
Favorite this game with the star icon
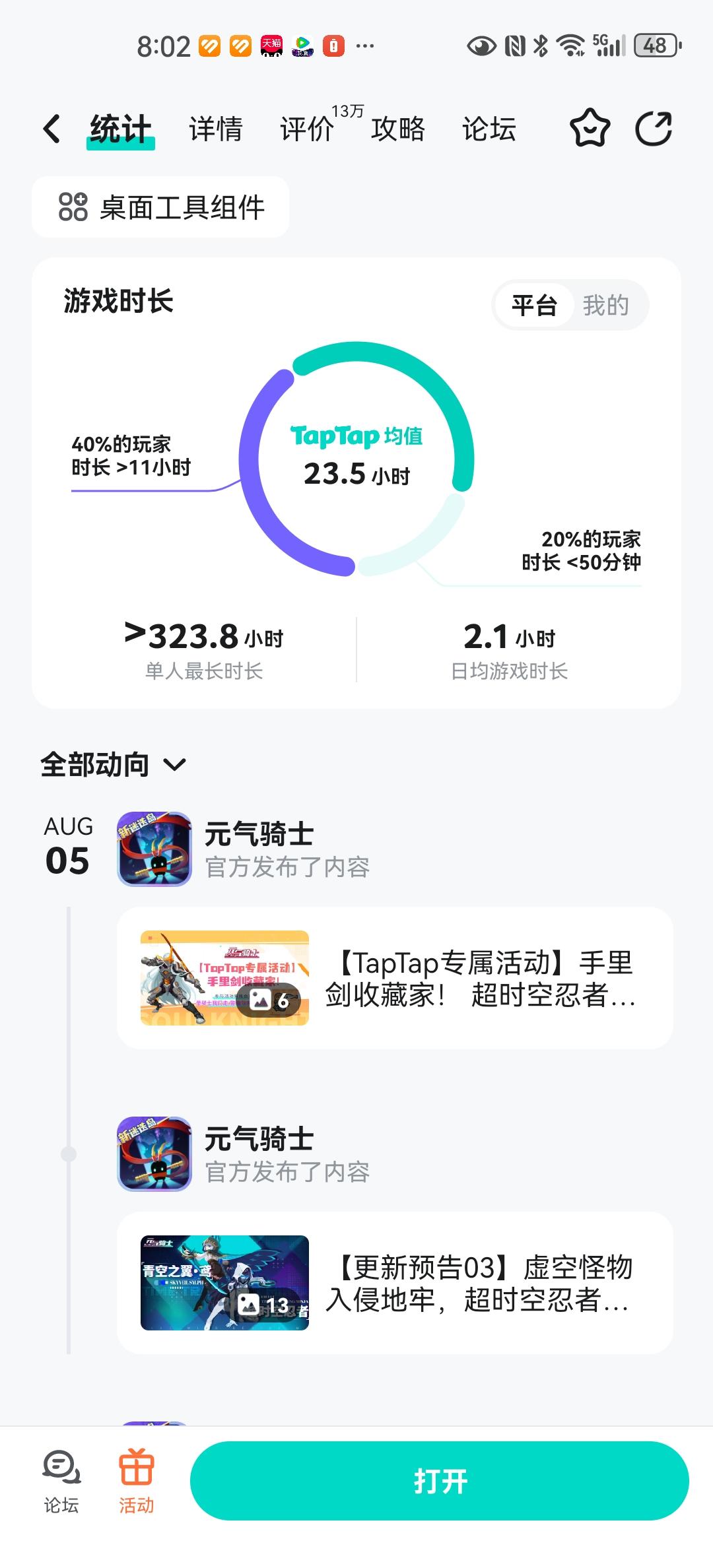pos(590,128)
